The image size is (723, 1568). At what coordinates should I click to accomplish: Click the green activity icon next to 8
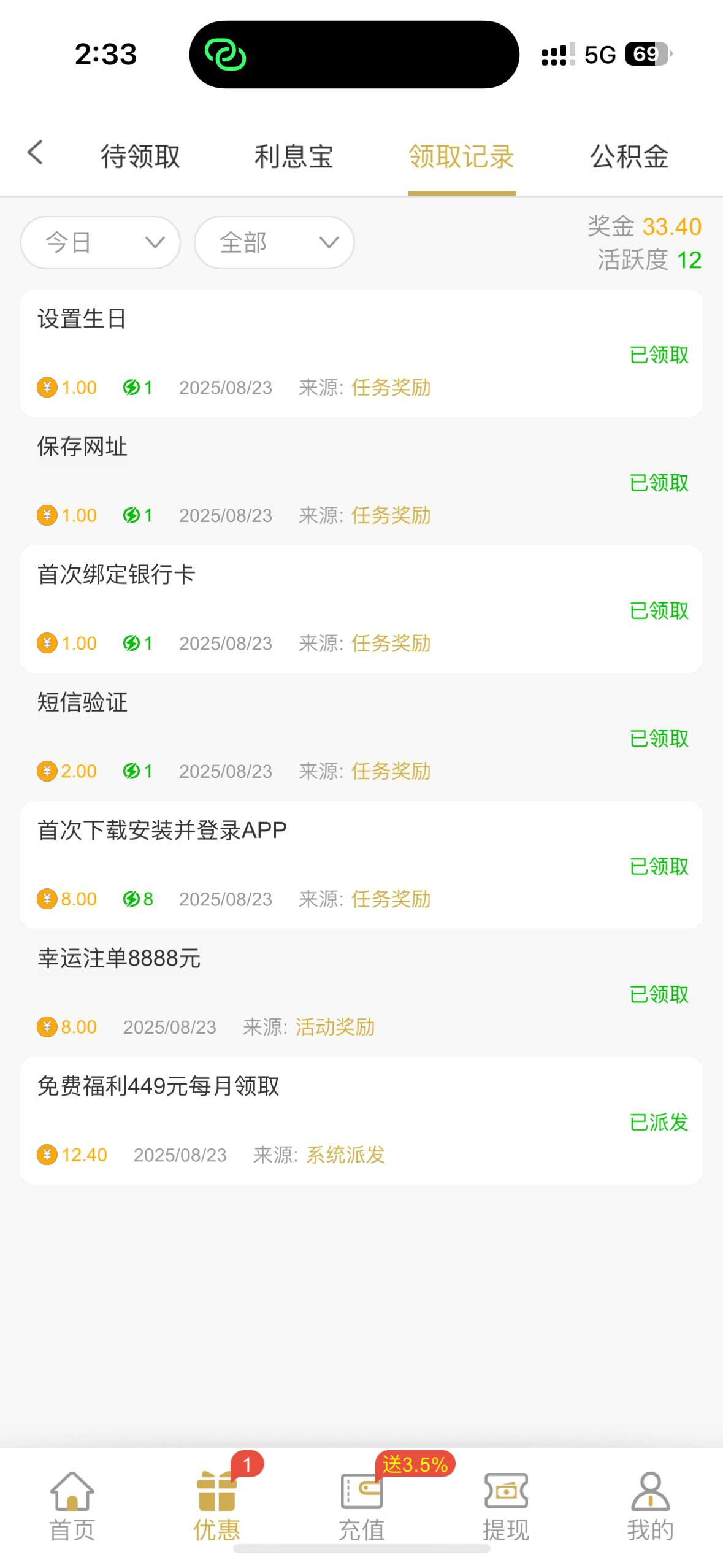[x=131, y=899]
